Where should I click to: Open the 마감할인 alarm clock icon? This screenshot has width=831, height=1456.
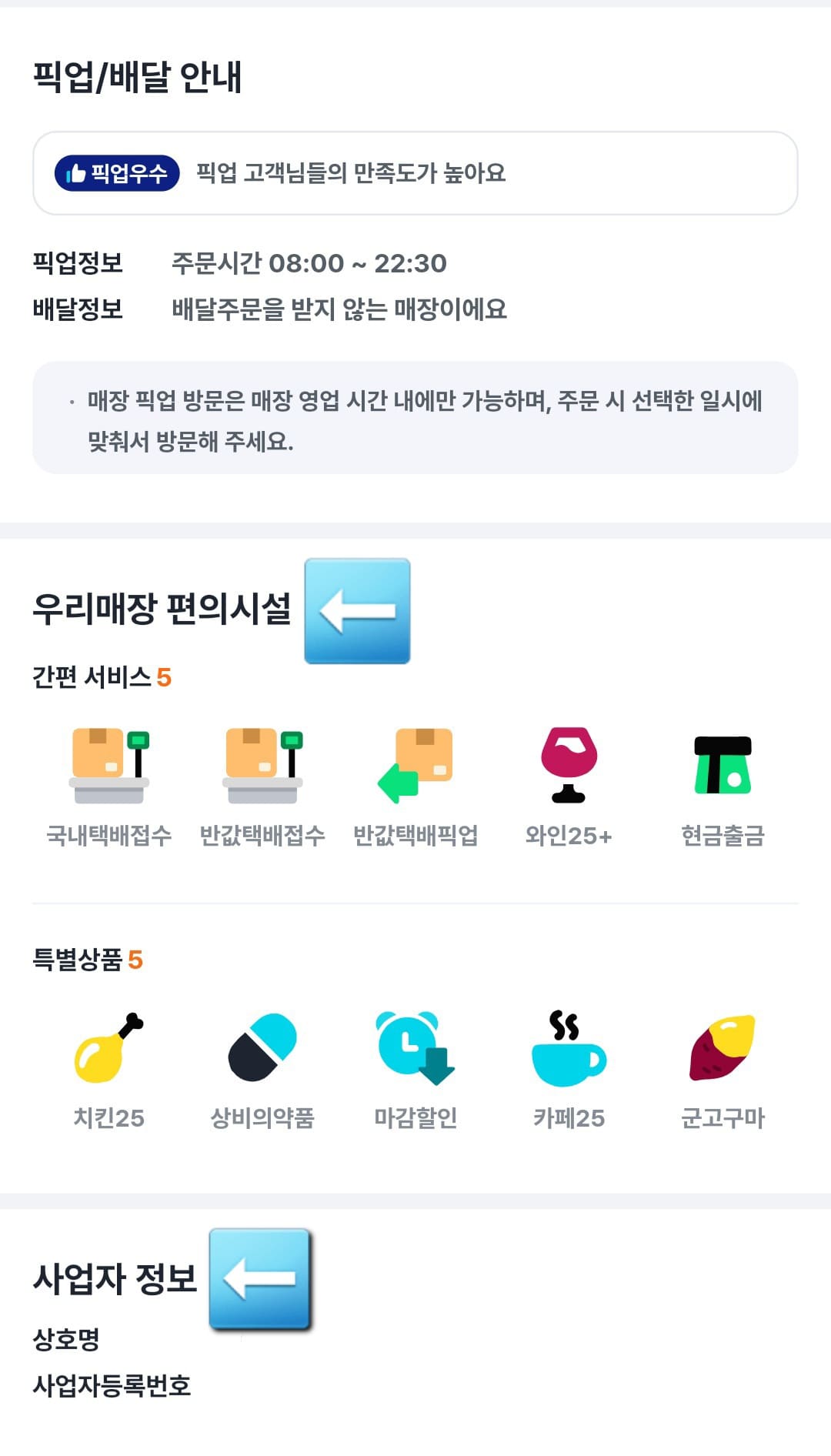pyautogui.click(x=415, y=1056)
